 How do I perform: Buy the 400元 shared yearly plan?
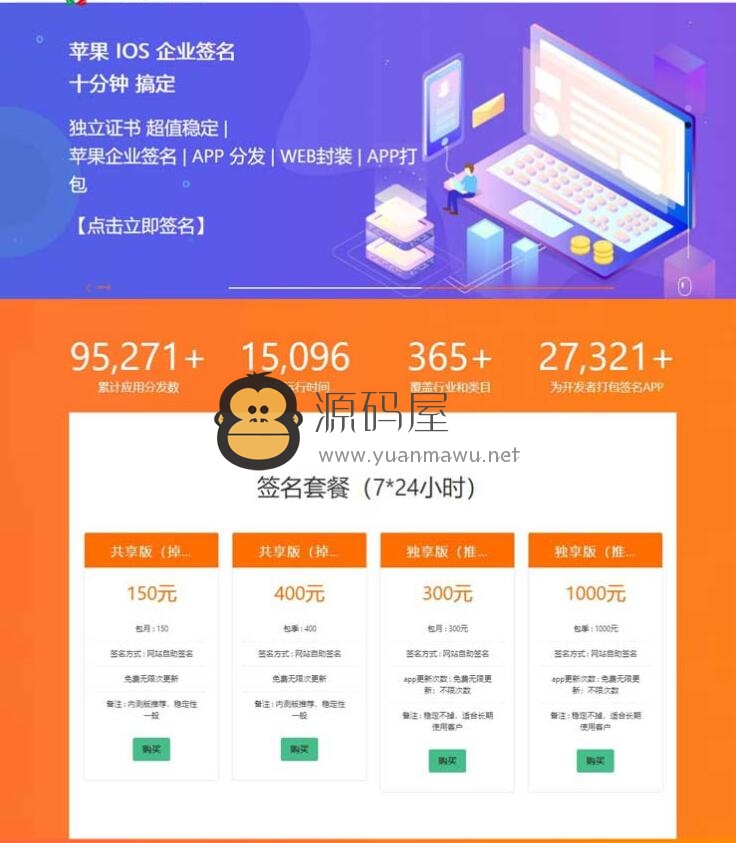click(299, 749)
